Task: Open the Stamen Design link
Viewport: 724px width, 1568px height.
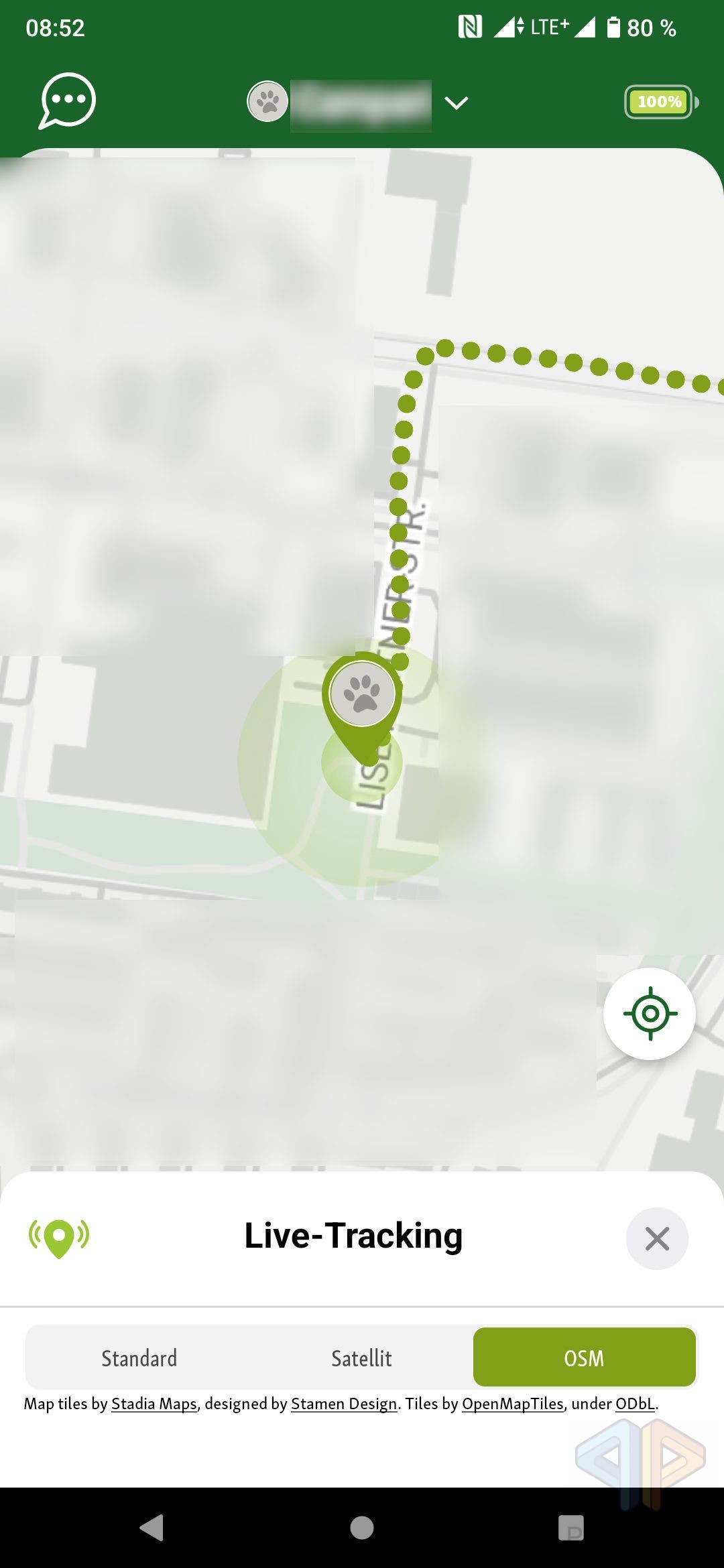Action: (344, 1404)
